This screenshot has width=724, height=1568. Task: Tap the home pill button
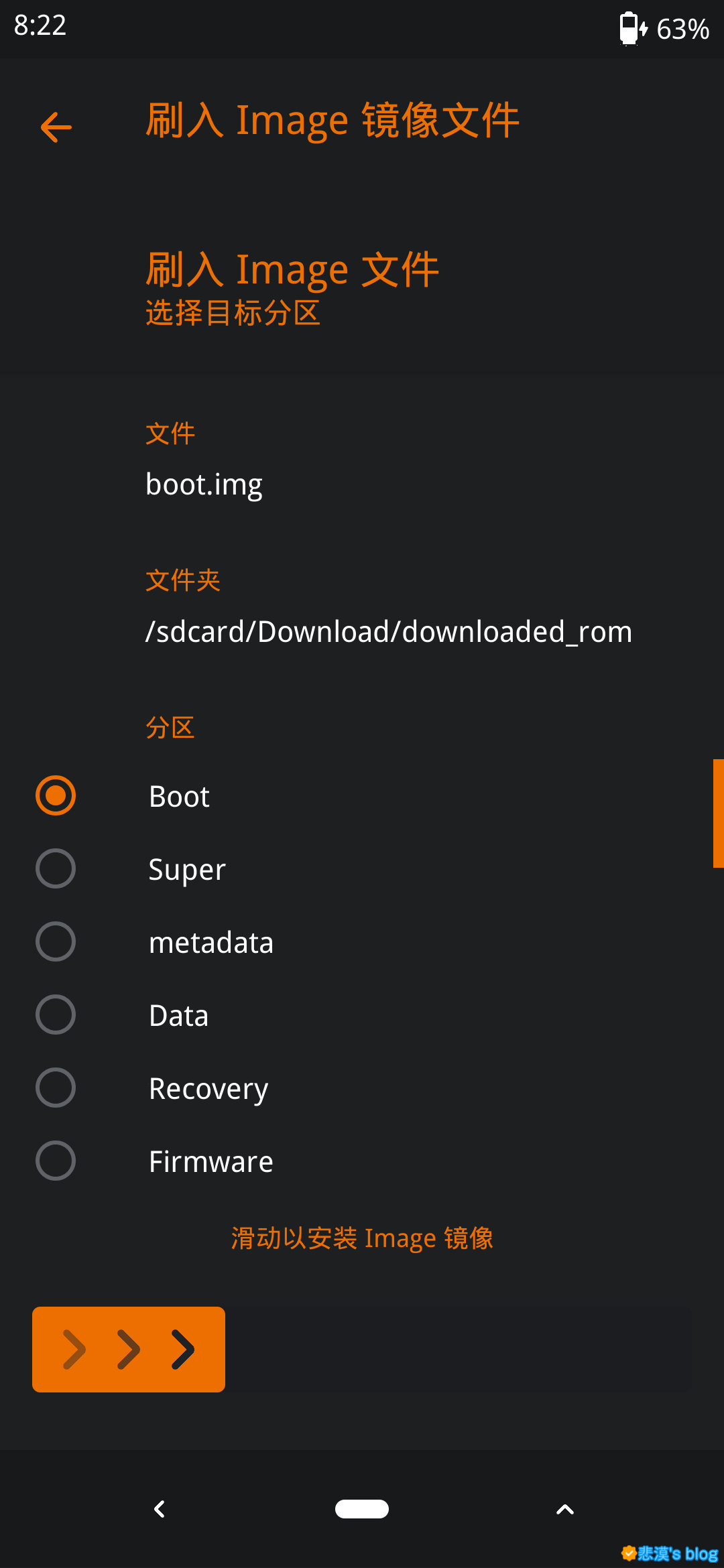click(x=362, y=1509)
